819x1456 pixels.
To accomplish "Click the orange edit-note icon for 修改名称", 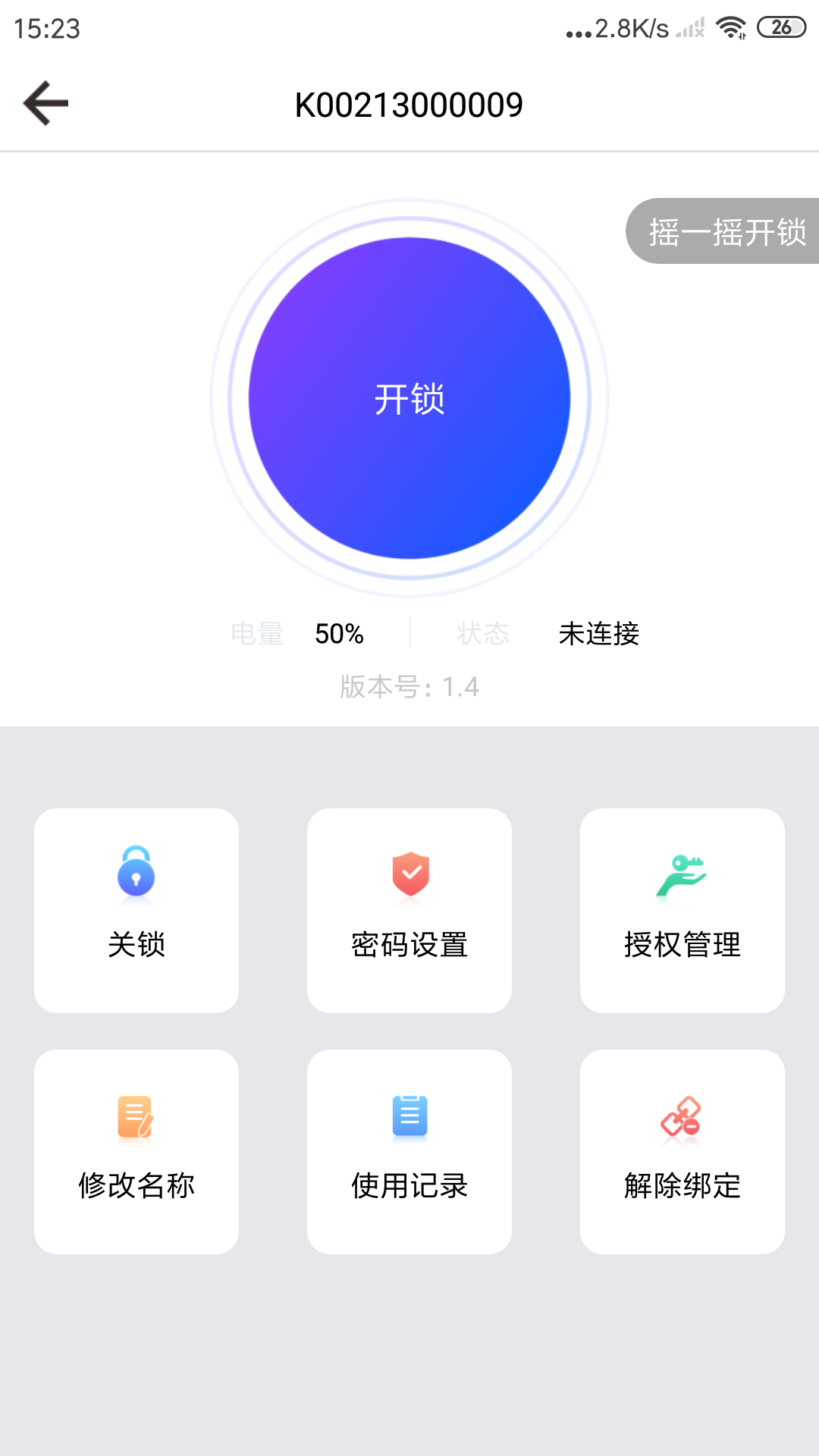I will (136, 1116).
